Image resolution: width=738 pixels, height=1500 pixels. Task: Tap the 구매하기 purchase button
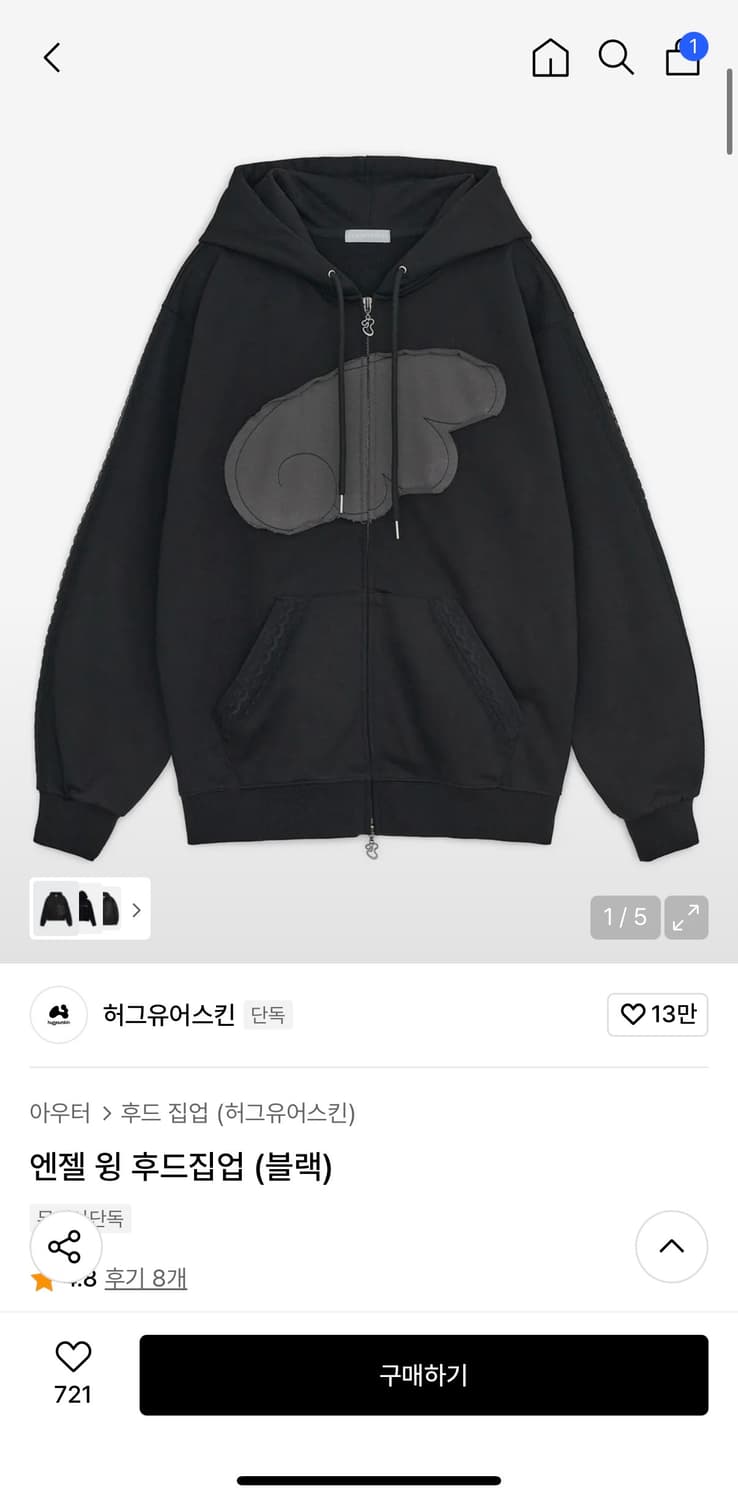(424, 1375)
